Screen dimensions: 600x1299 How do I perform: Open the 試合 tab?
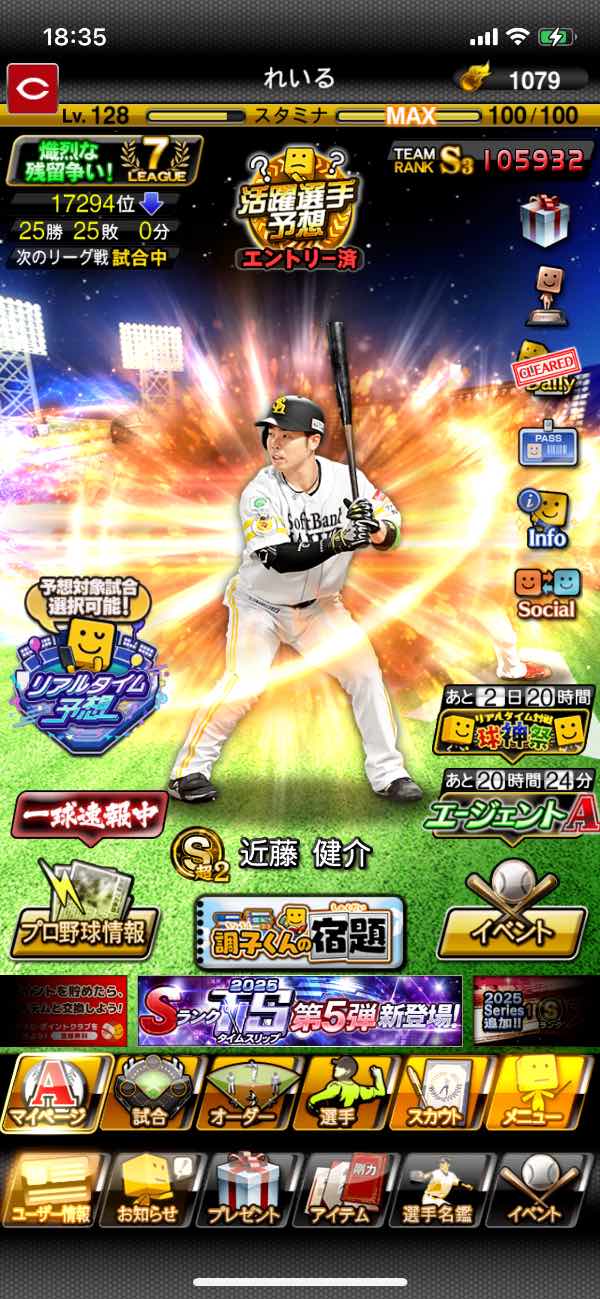point(150,1092)
